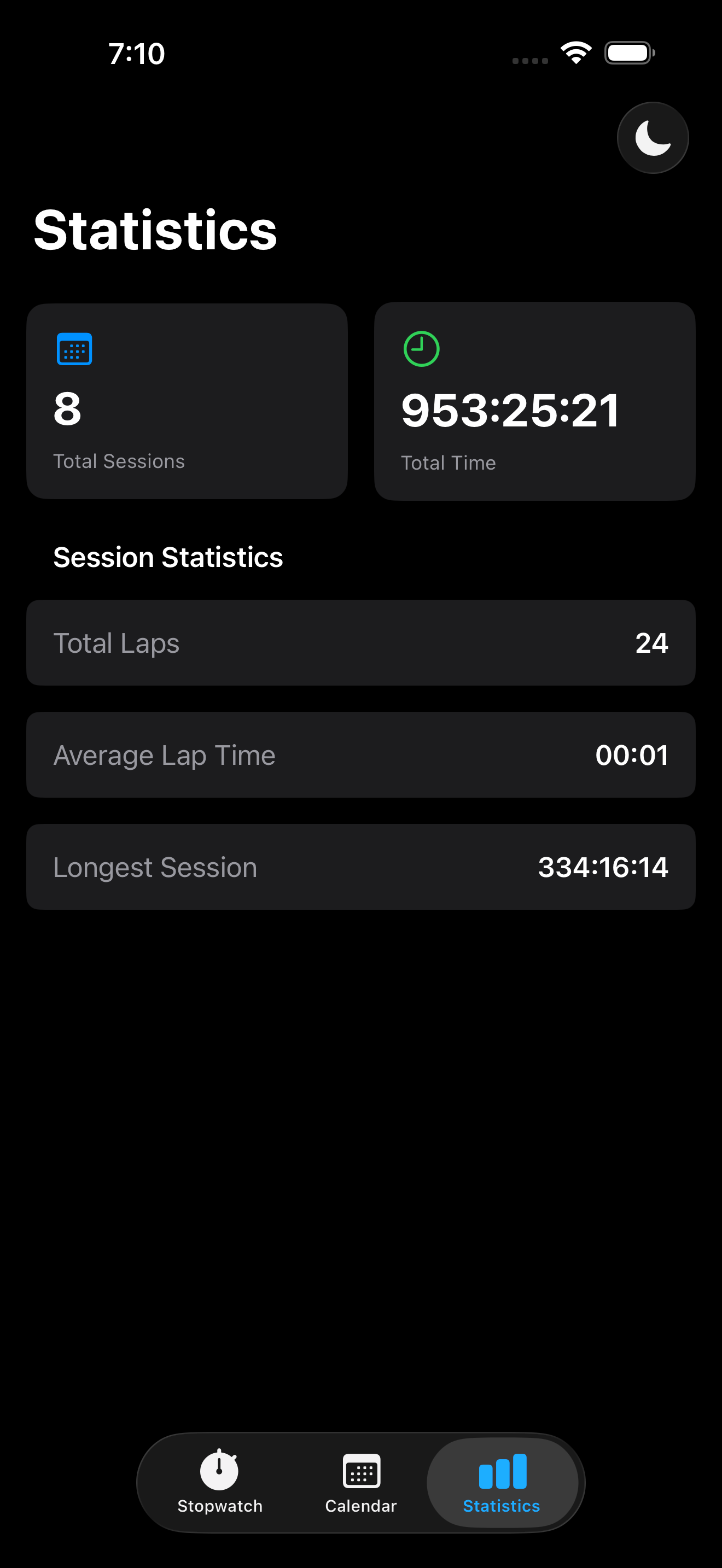This screenshot has width=722, height=1568.
Task: Tap the Average Lap Time row
Action: click(361, 755)
